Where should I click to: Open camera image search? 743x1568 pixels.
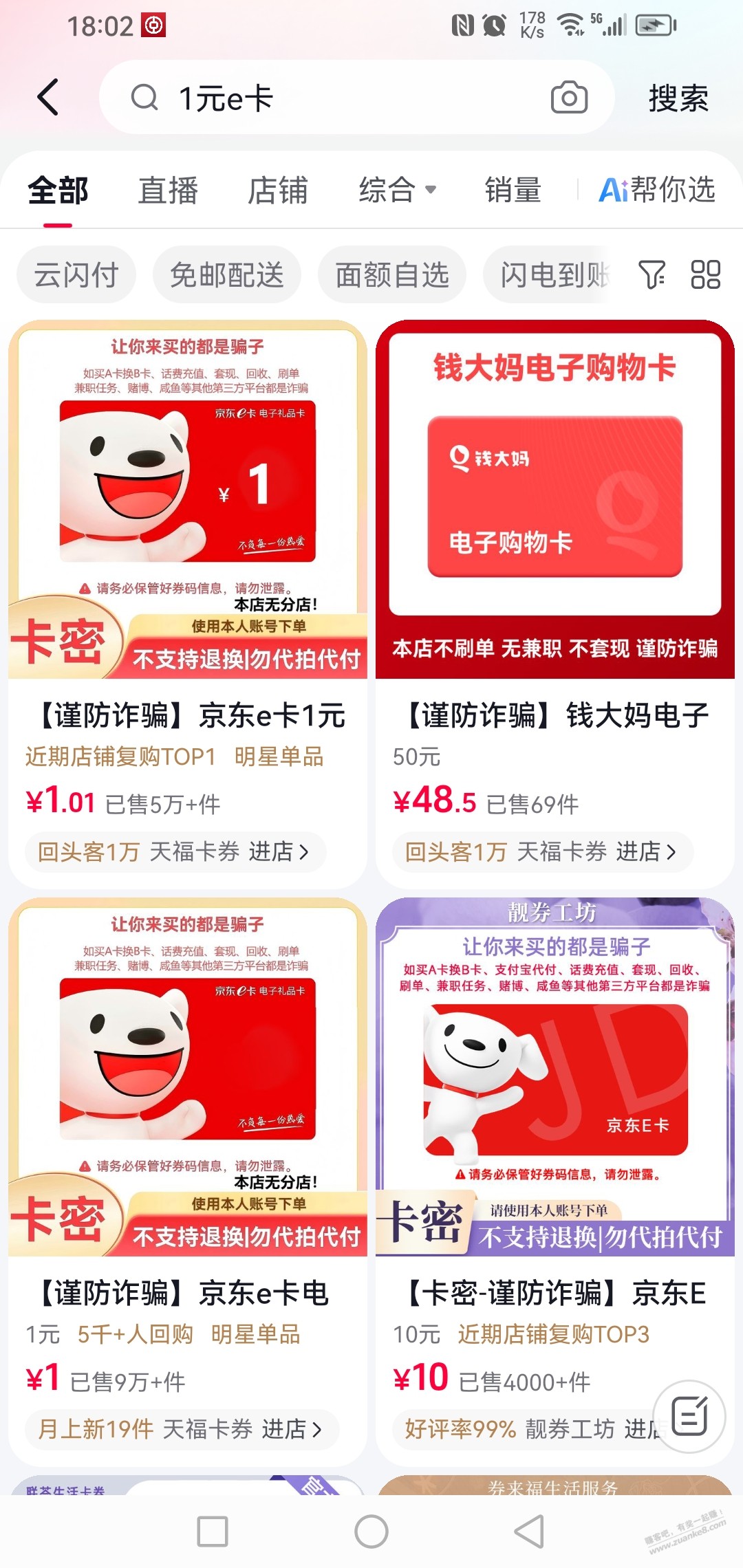point(569,98)
